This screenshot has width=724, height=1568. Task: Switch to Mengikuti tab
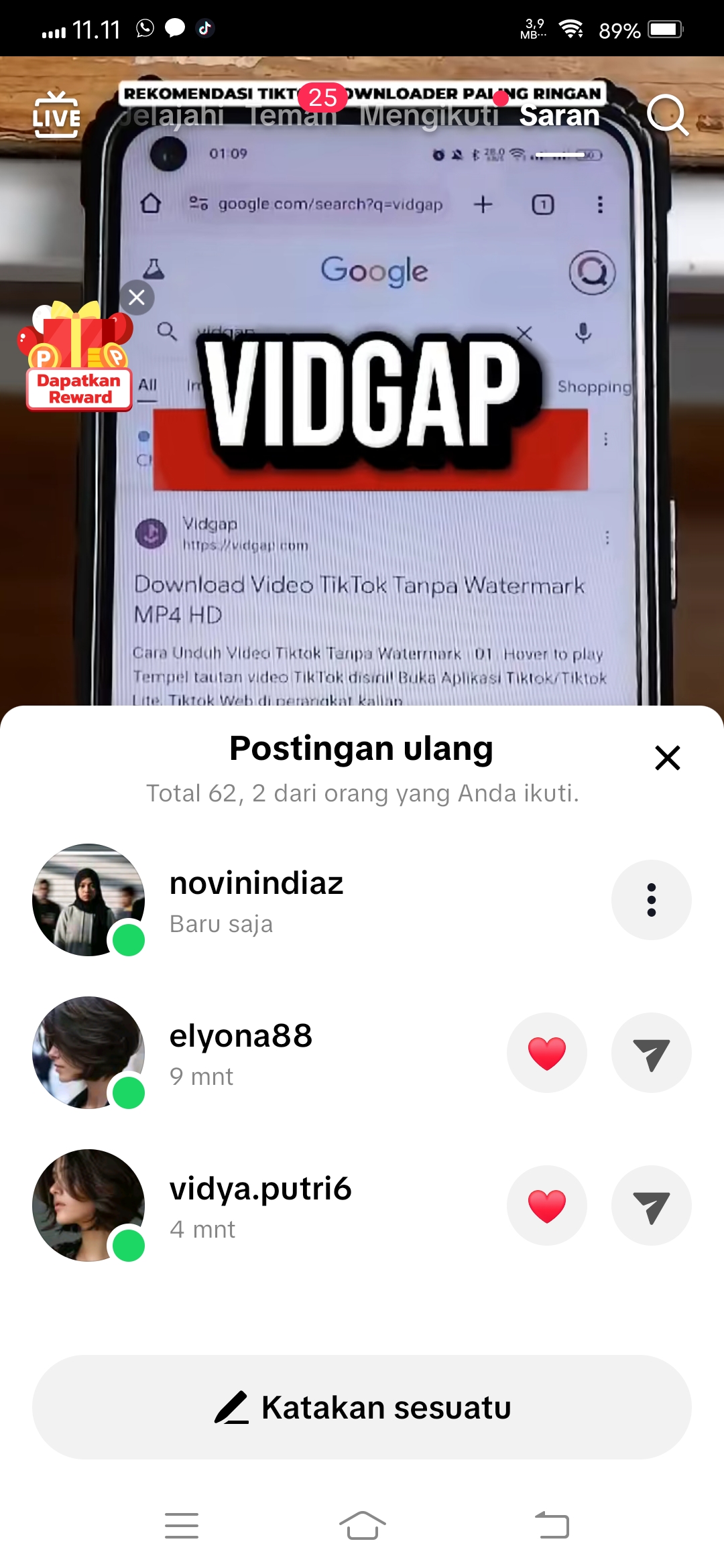(x=429, y=115)
